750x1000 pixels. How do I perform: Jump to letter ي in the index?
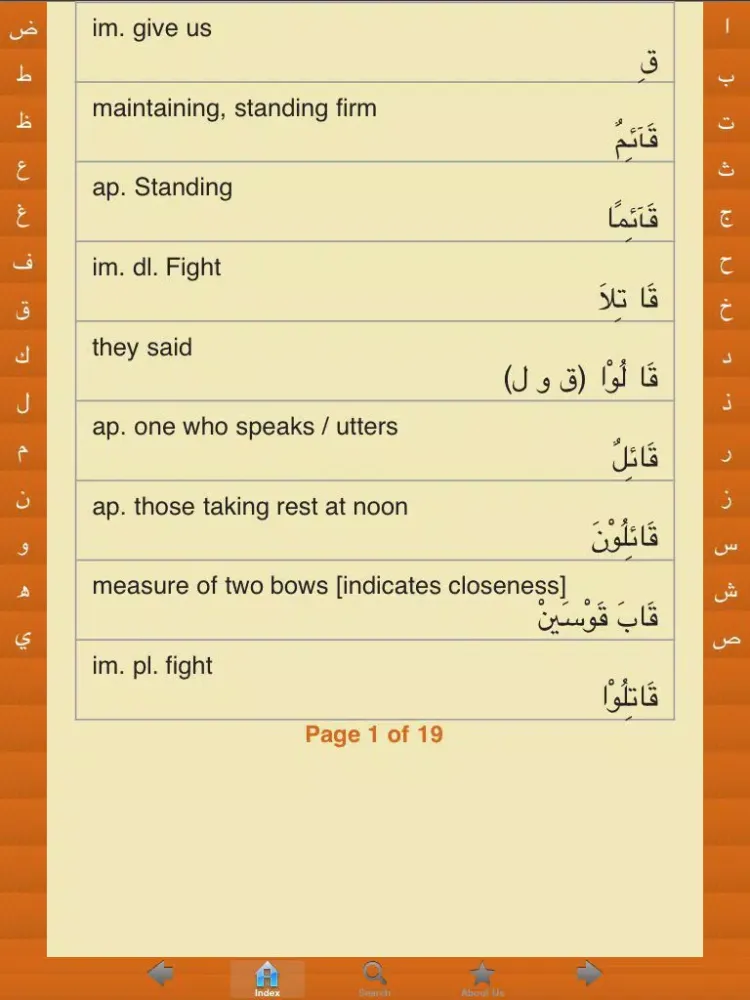[23, 637]
